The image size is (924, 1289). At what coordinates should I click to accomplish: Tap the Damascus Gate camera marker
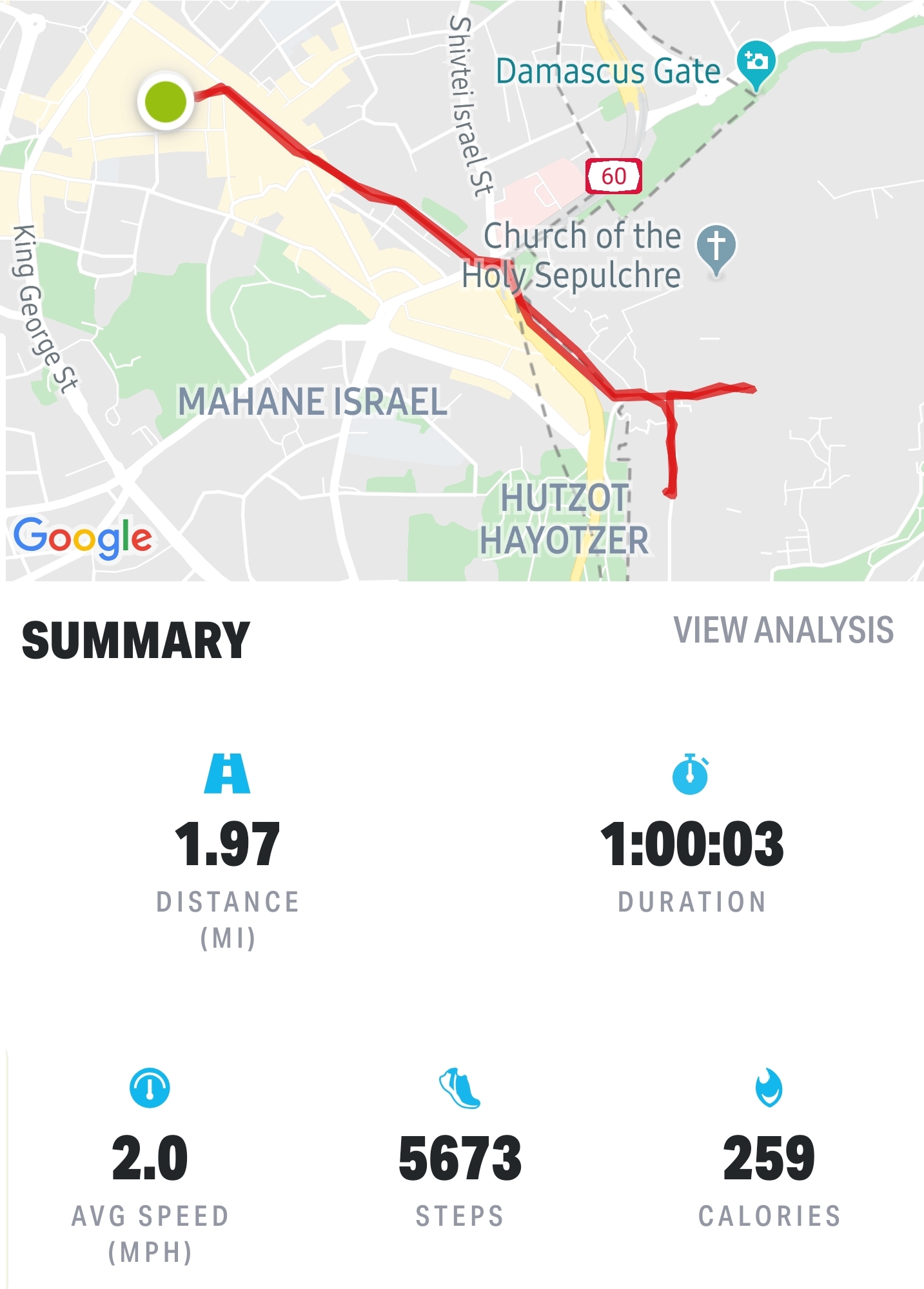(756, 63)
